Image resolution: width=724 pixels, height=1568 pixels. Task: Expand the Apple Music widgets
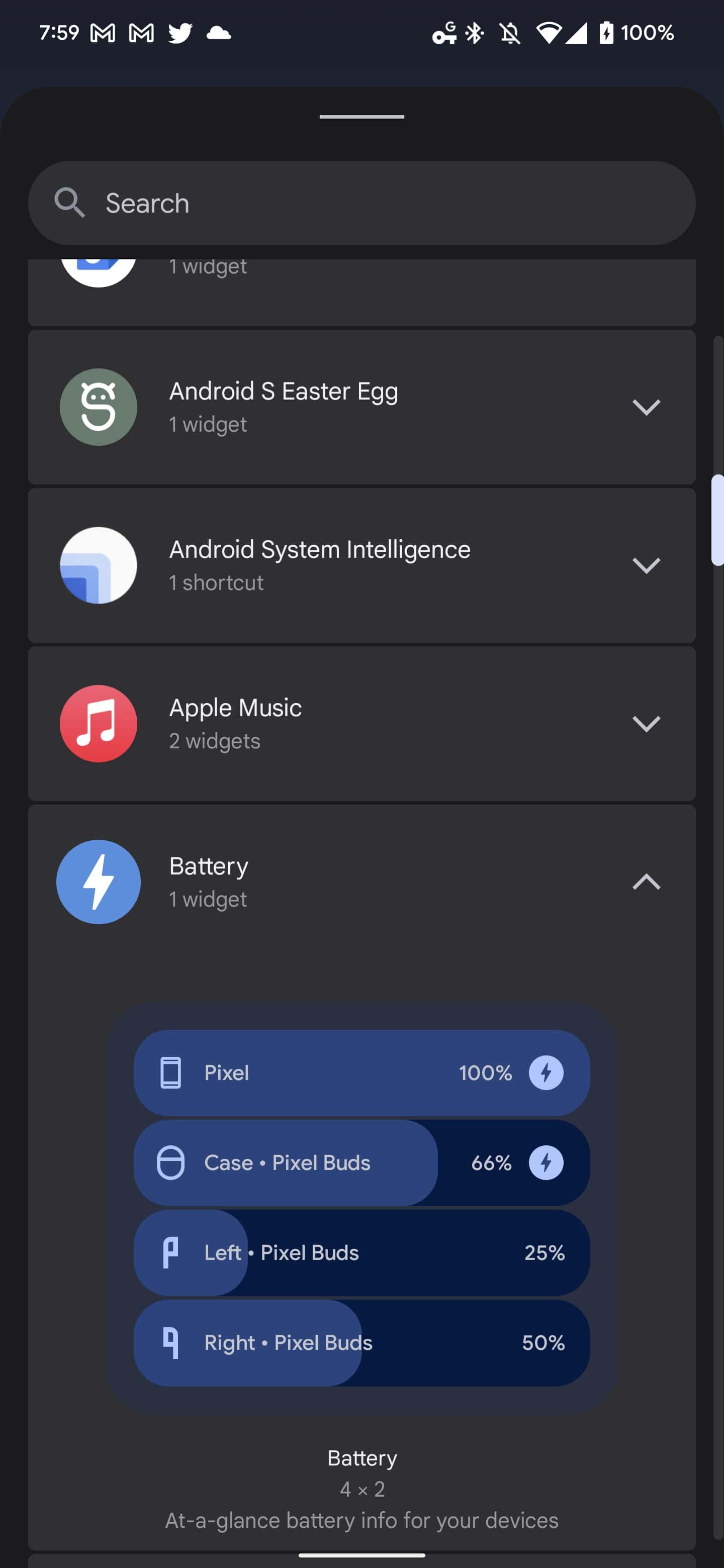pyautogui.click(x=361, y=724)
